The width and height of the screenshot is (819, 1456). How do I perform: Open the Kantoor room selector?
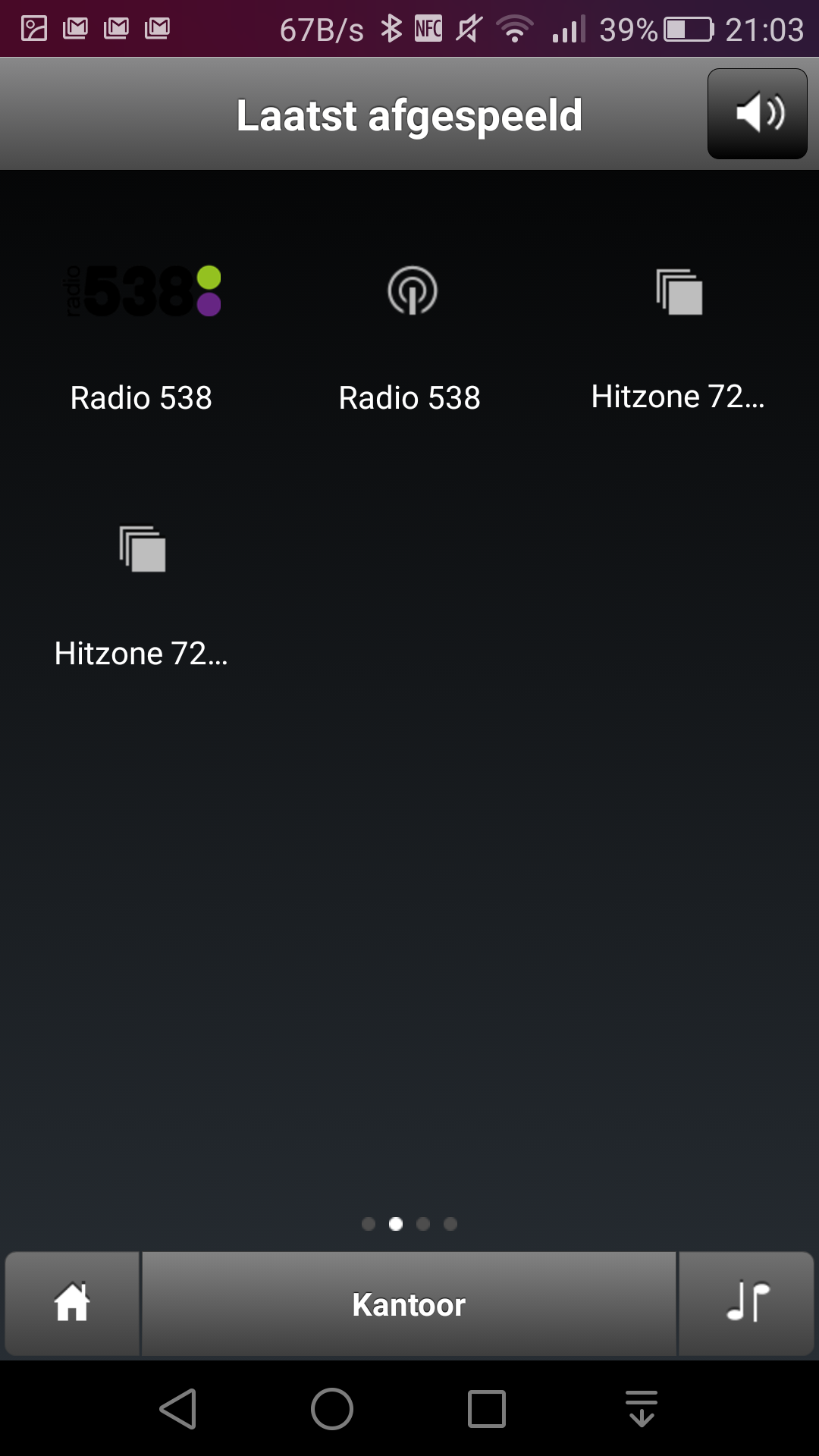coord(409,1304)
